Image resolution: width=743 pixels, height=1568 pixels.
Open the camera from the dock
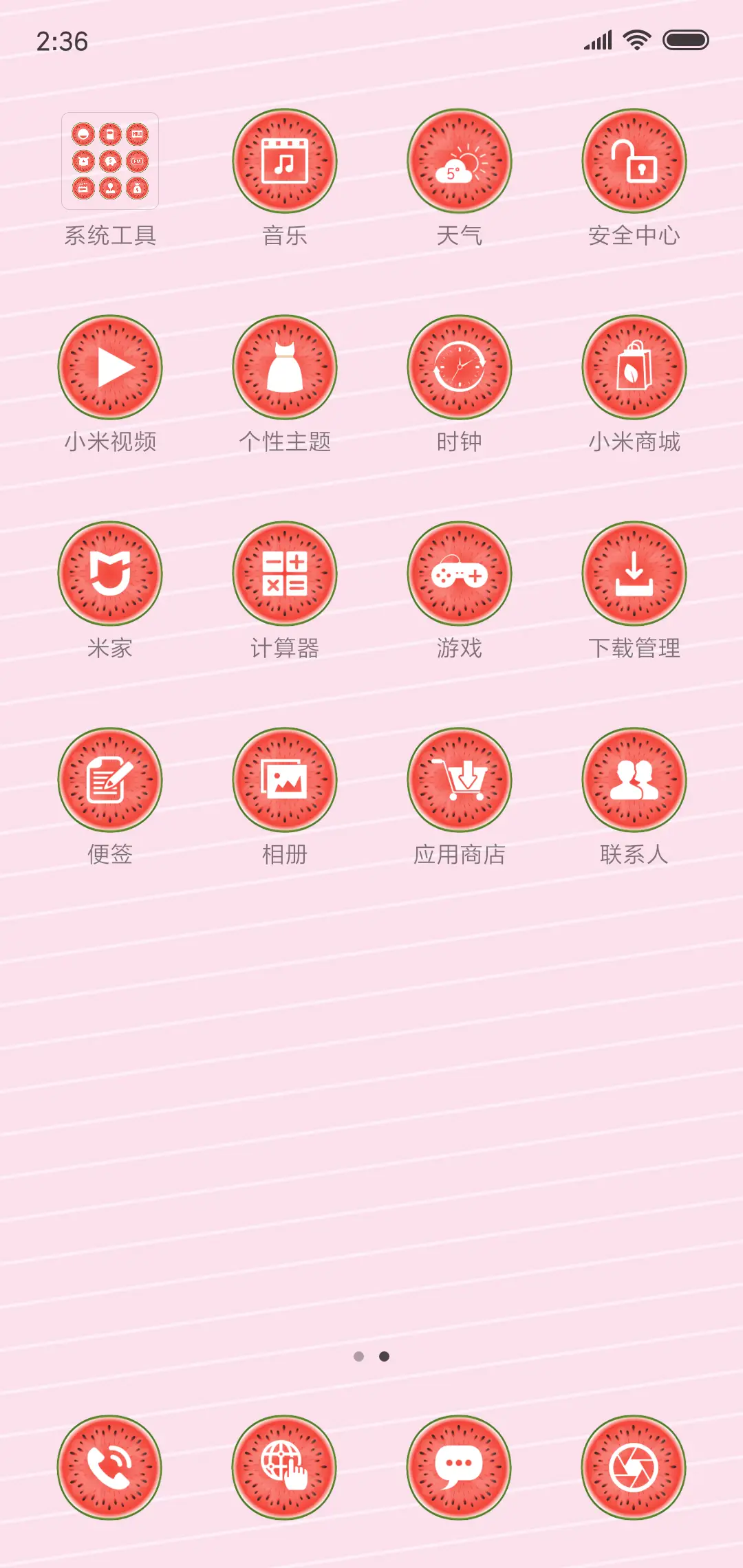tap(633, 1467)
